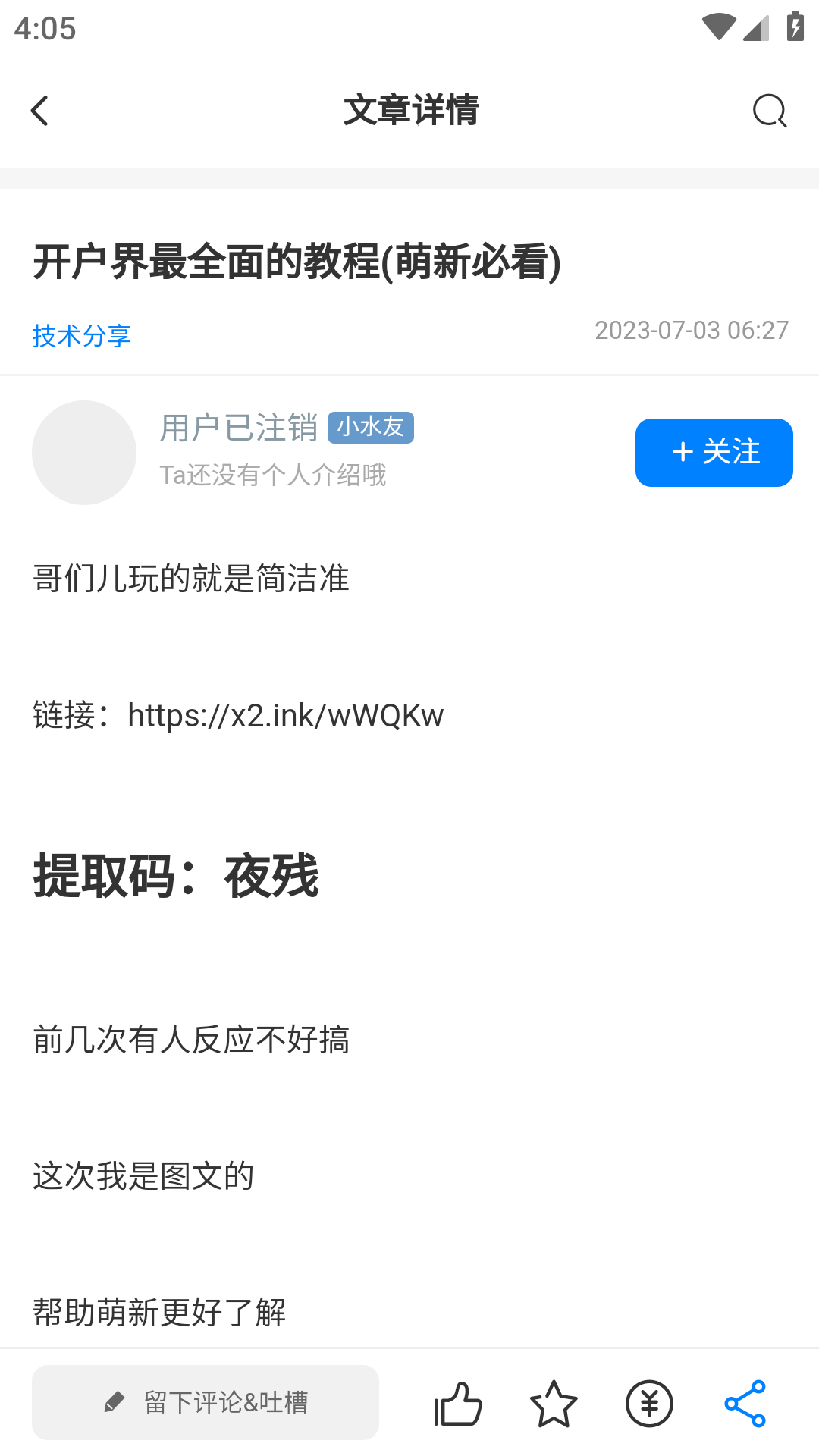Open the author's profile avatar
819x1456 pixels.
84,453
